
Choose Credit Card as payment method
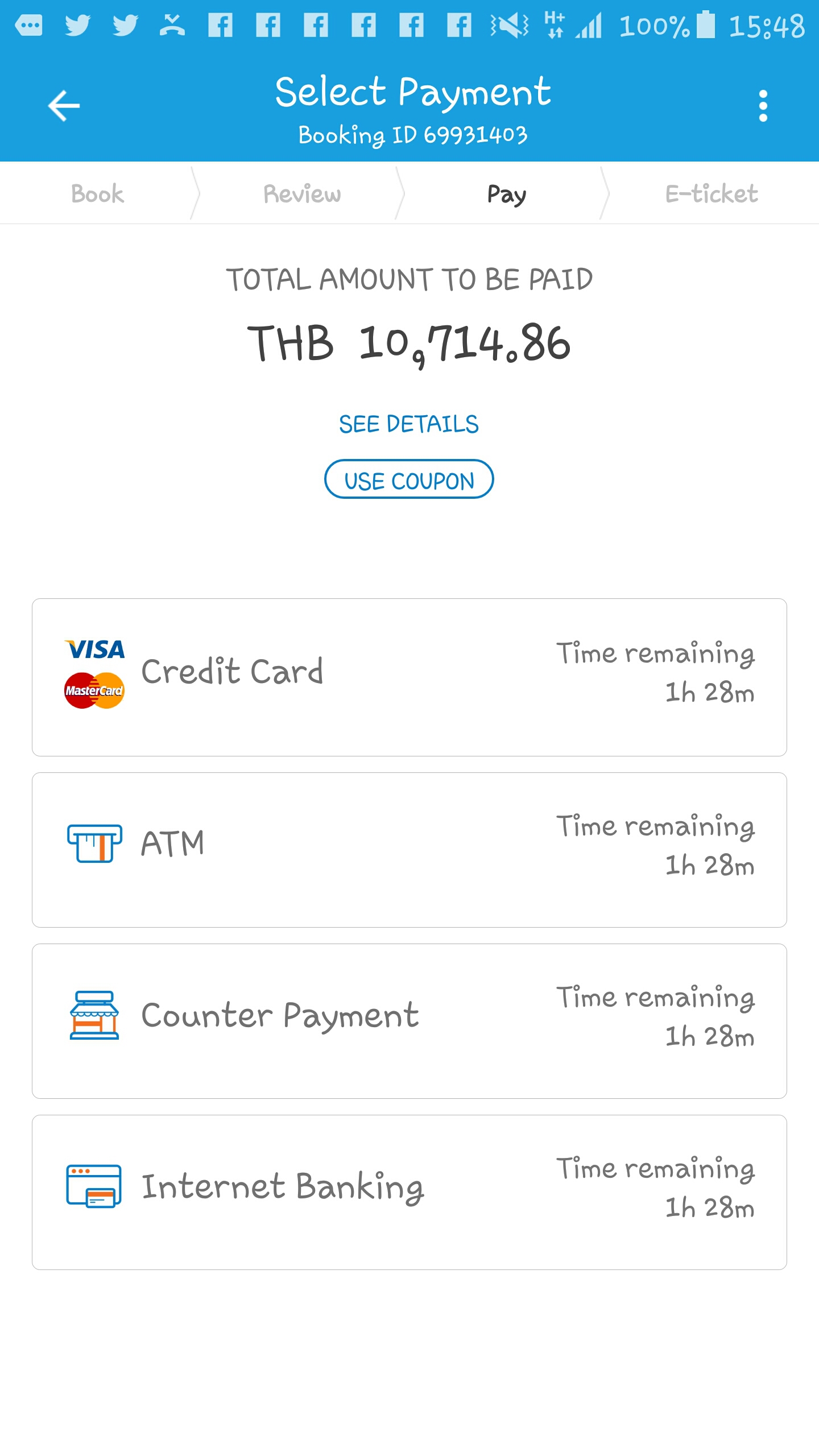pos(409,677)
